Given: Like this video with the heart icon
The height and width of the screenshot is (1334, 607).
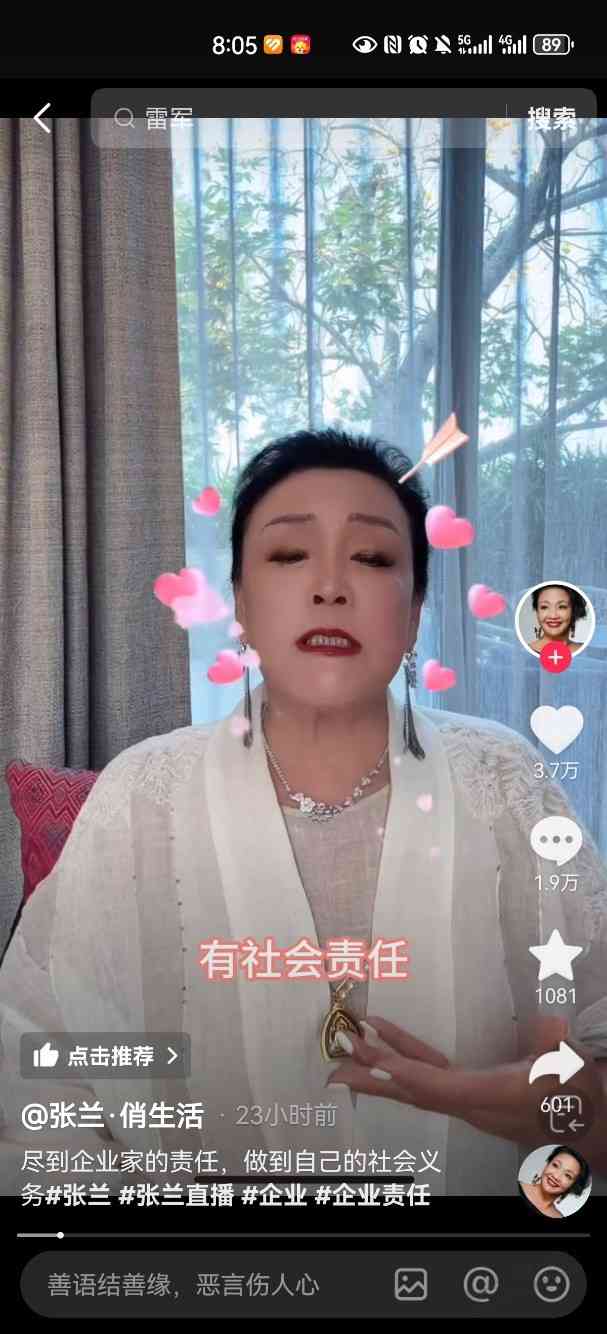Looking at the screenshot, I should [556, 729].
